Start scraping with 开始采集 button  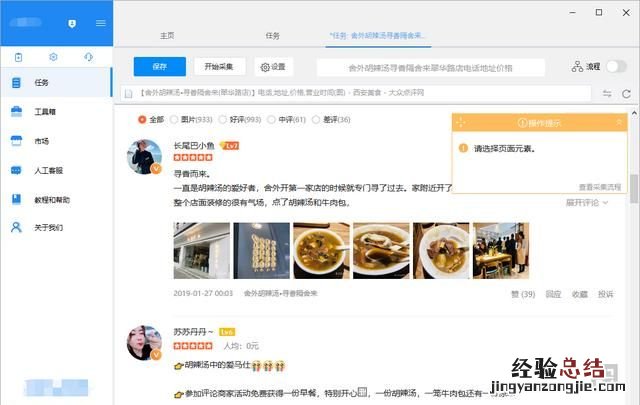click(x=219, y=67)
